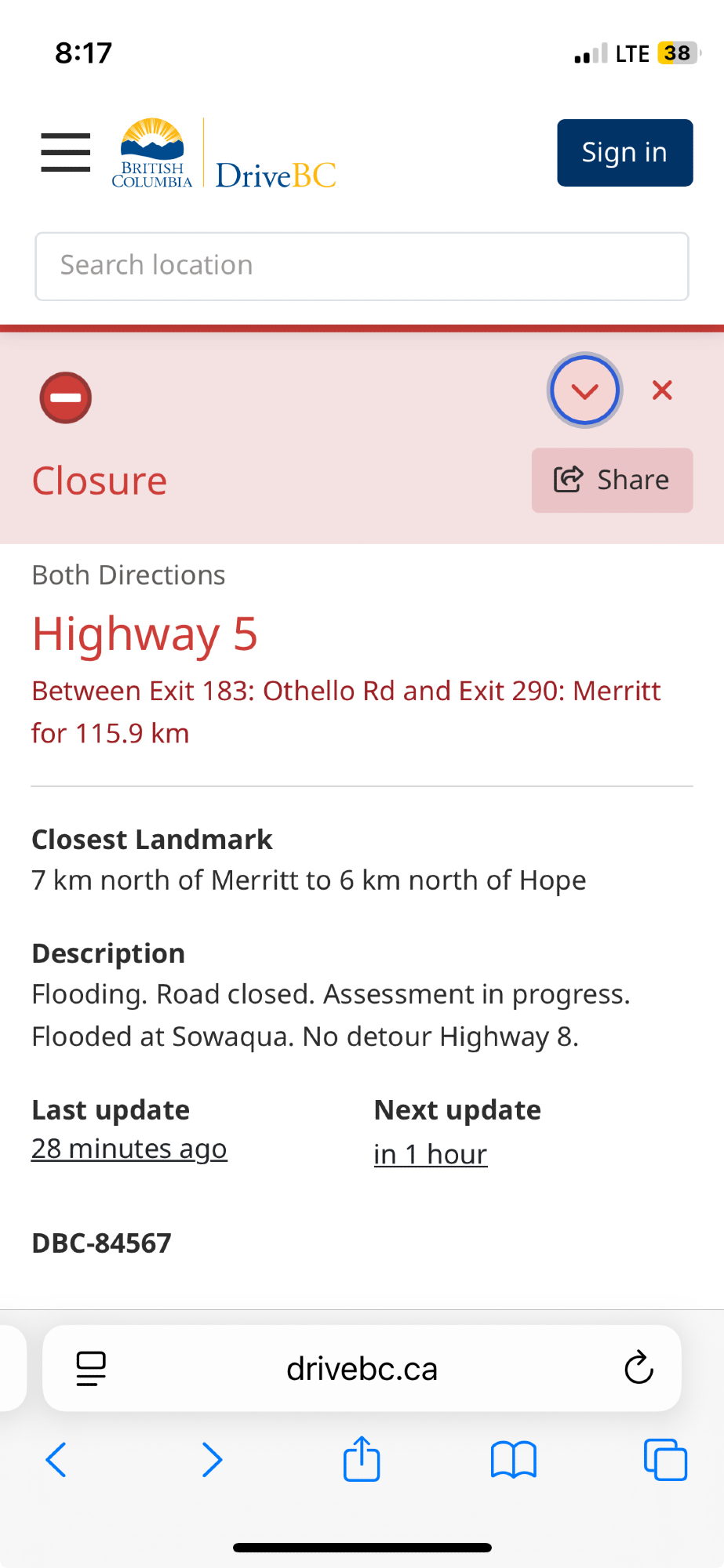Go forward to the next page
Image resolution: width=724 pixels, height=1568 pixels.
click(x=212, y=1460)
